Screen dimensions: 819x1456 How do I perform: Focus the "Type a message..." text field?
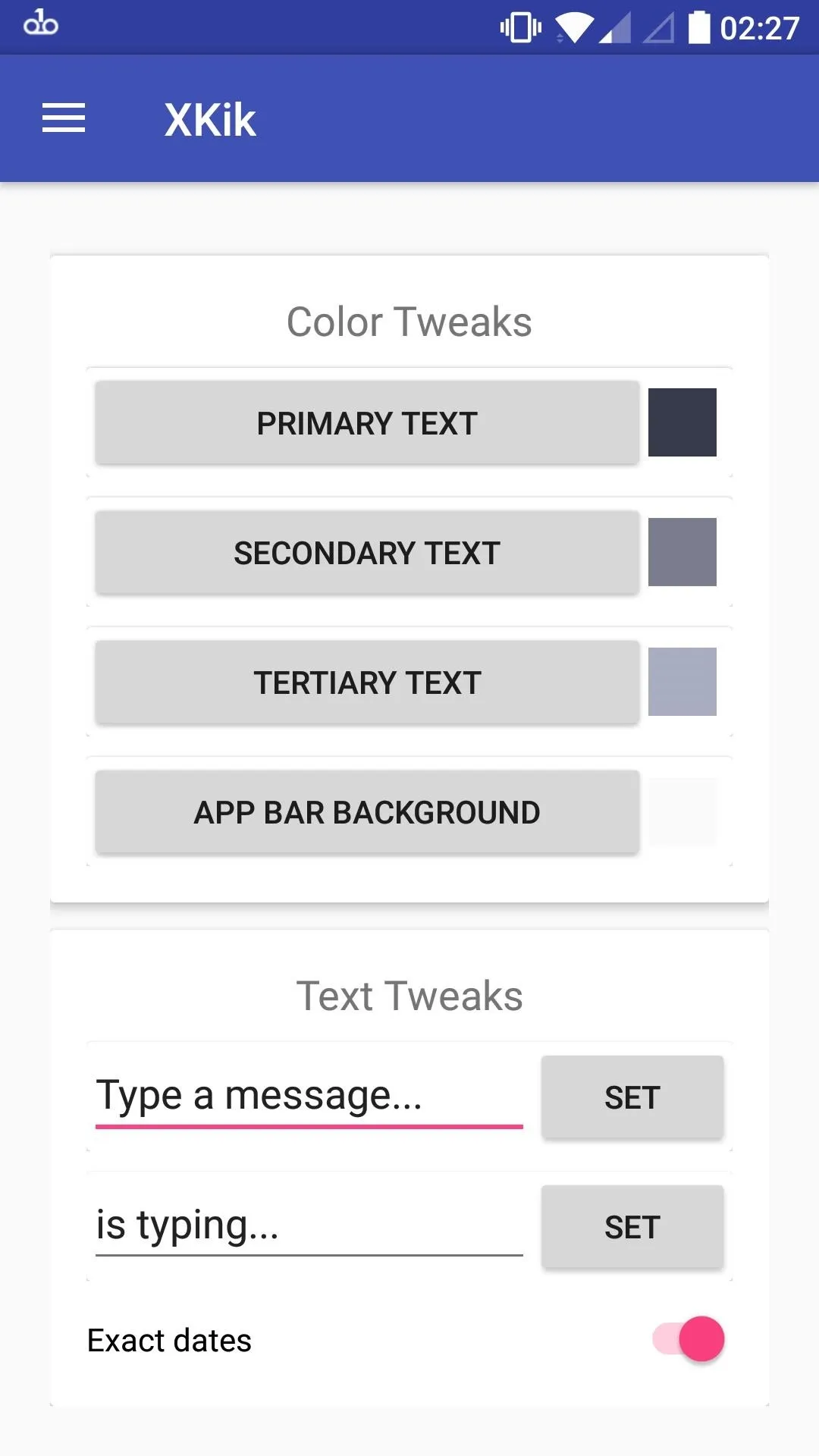309,1096
